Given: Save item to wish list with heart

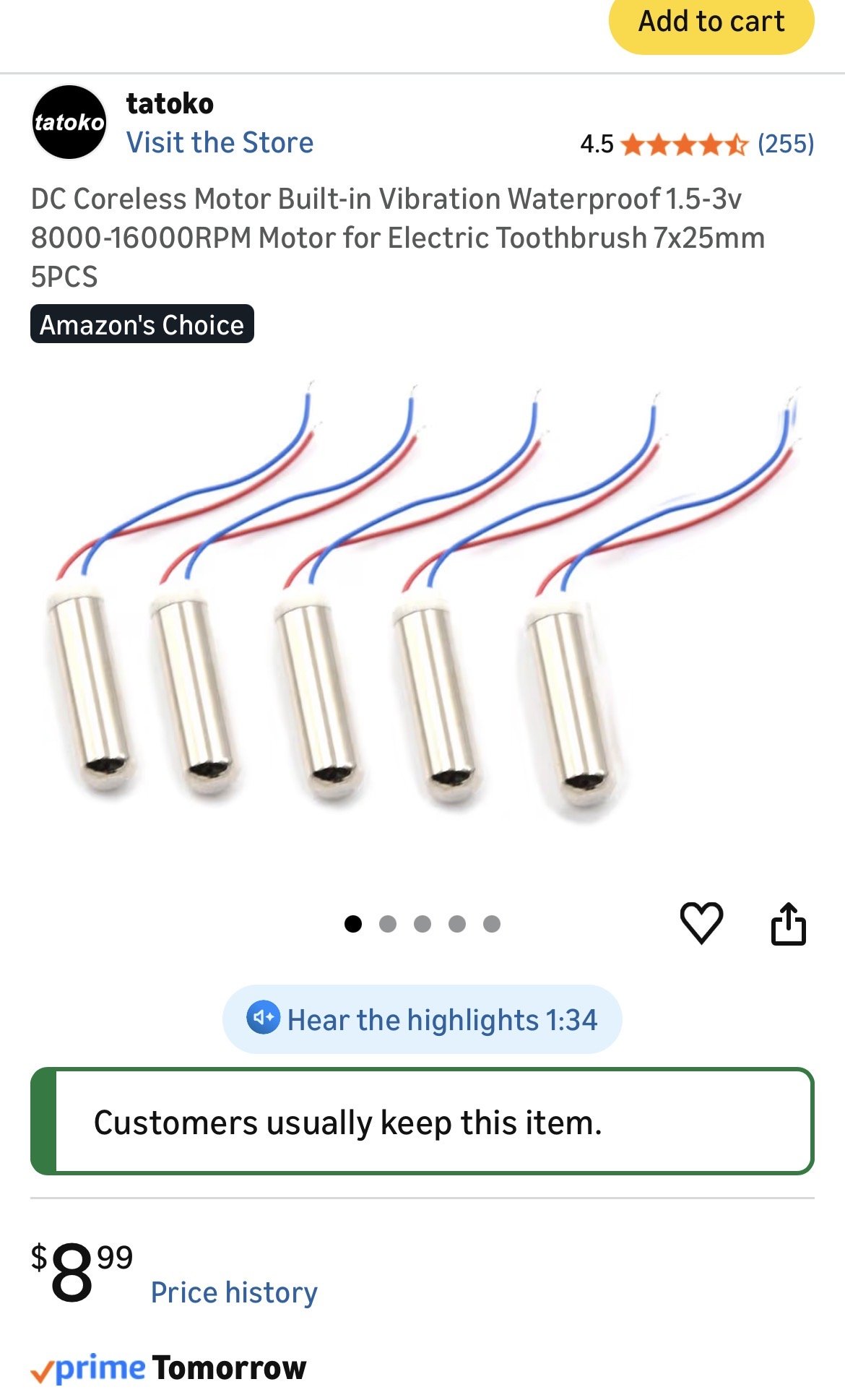Looking at the screenshot, I should 701,923.
